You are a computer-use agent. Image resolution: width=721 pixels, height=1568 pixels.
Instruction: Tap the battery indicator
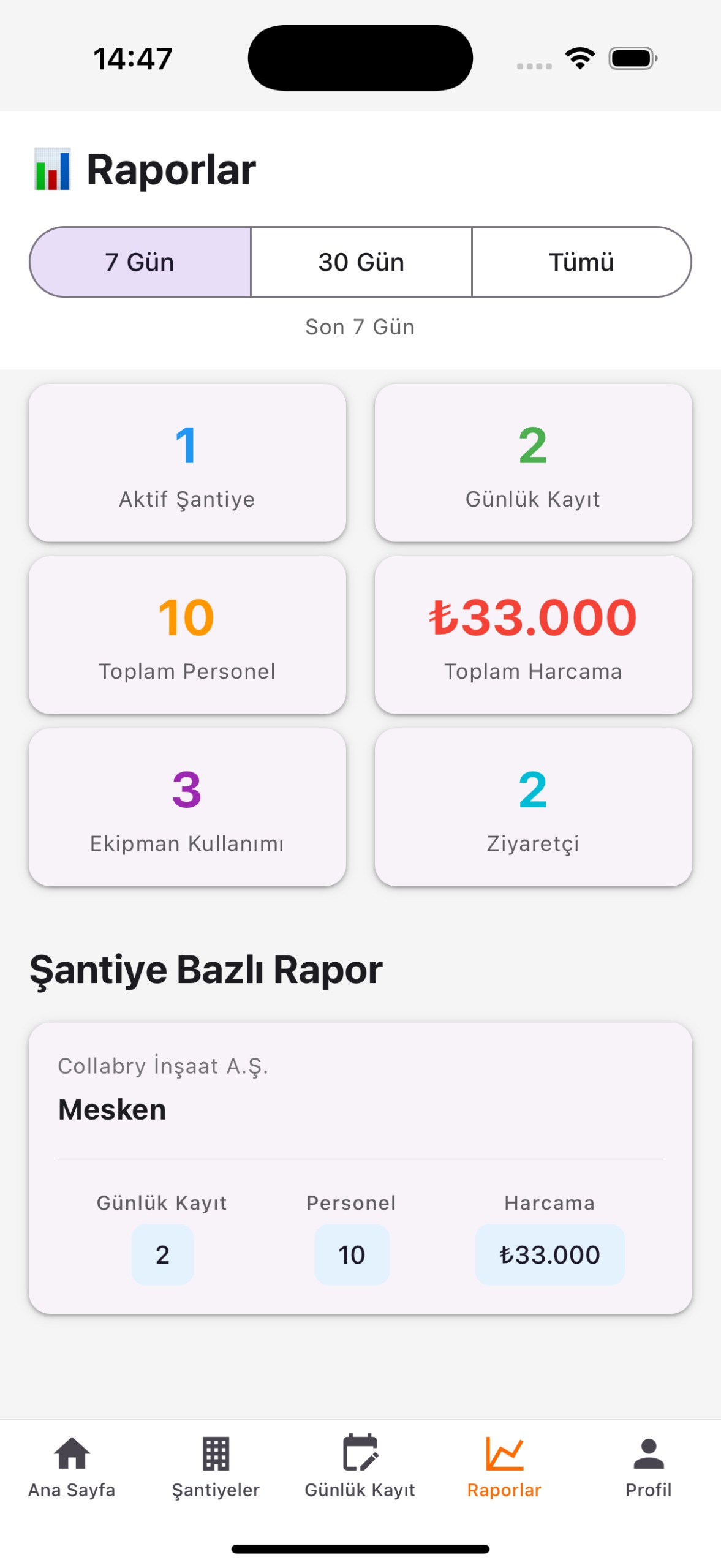630,57
